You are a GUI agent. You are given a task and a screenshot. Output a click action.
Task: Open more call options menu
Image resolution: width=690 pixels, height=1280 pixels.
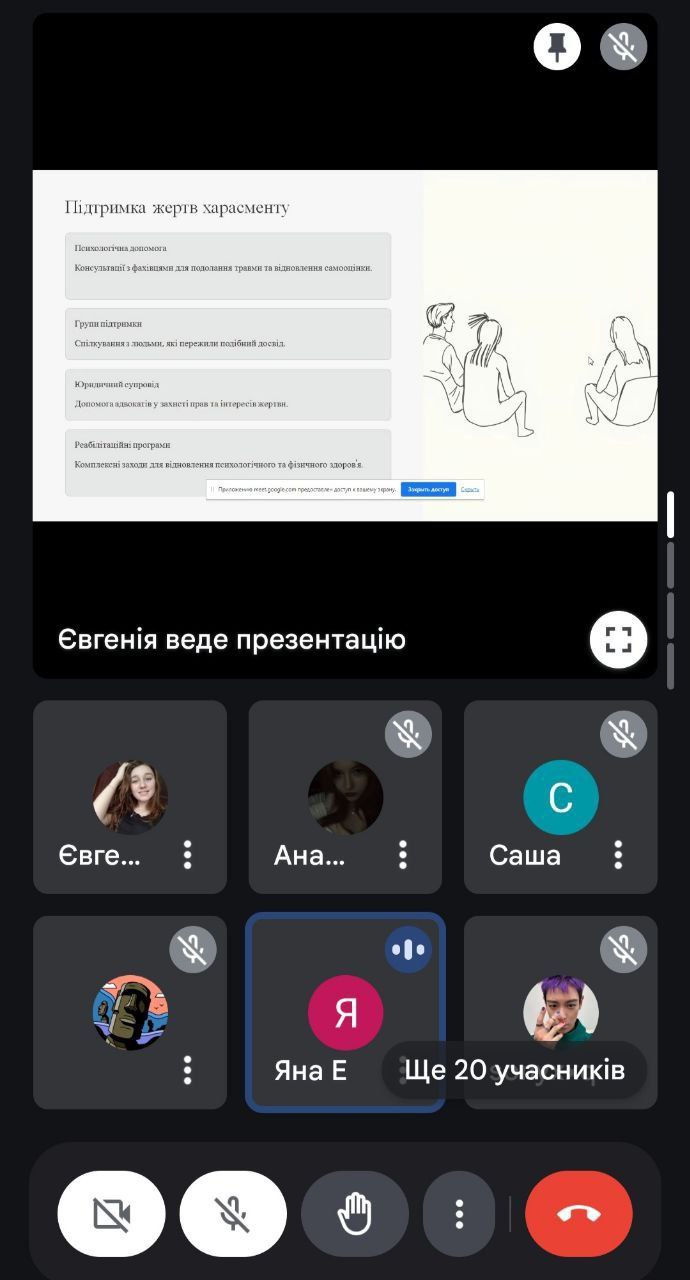pyautogui.click(x=459, y=1214)
